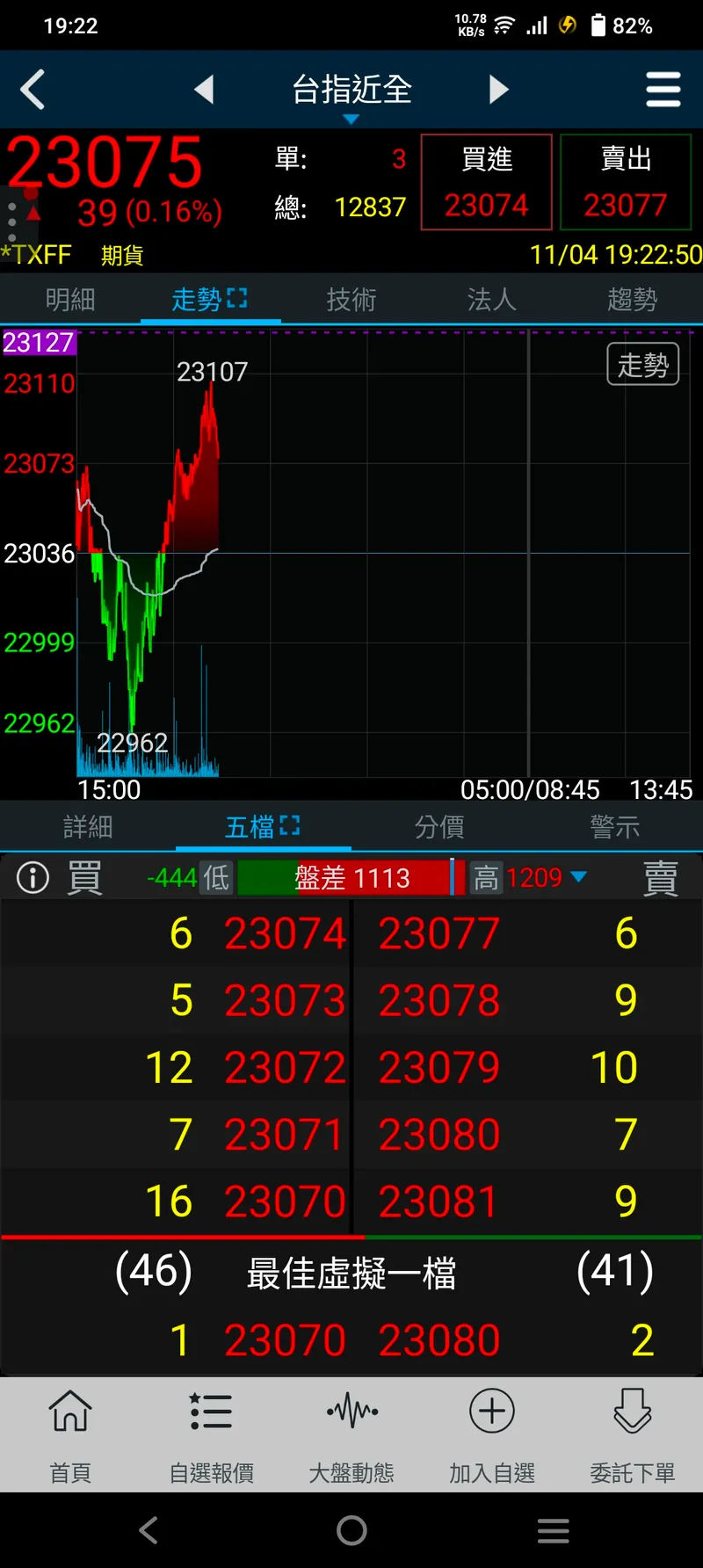The height and width of the screenshot is (1568, 703).
Task: Switch to the 分價 tab
Action: [x=439, y=827]
